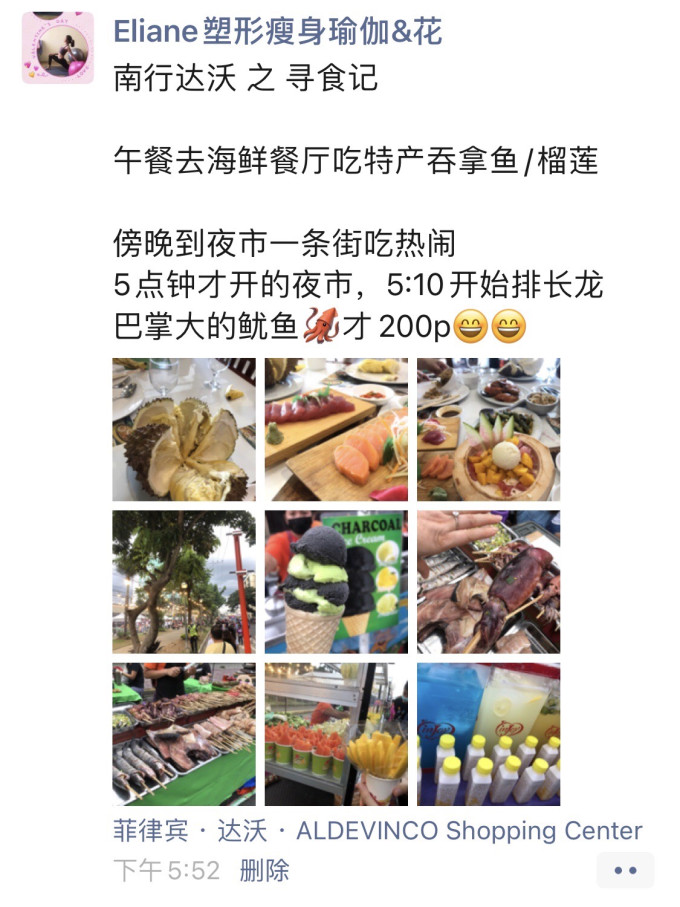Viewport: 680px width, 907px height.
Task: Open the bottled juice drinks photo
Action: pyautogui.click(x=488, y=734)
